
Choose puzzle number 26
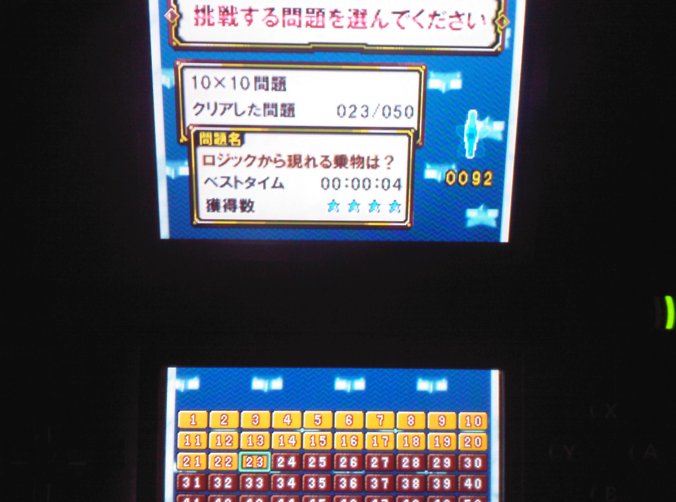coord(348,462)
